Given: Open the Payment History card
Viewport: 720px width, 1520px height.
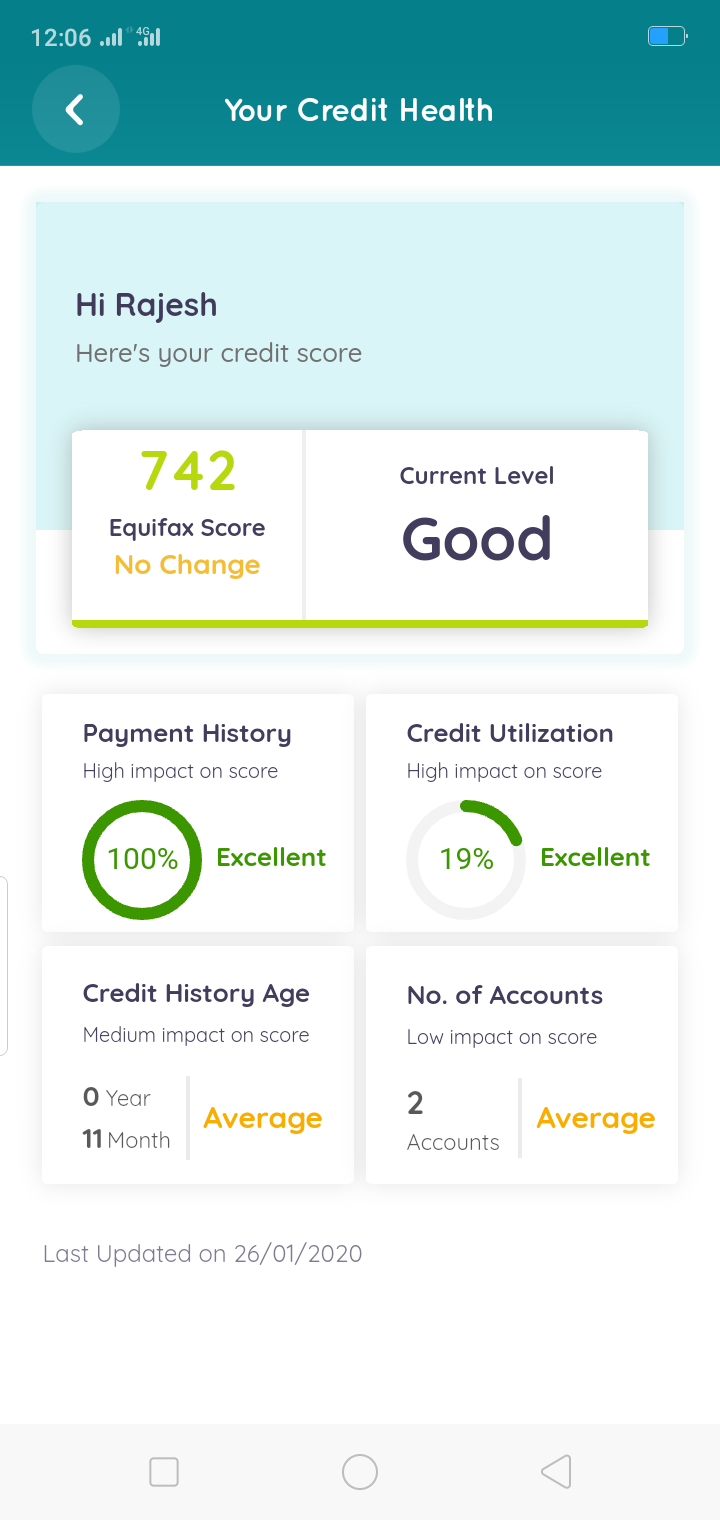Looking at the screenshot, I should point(198,813).
